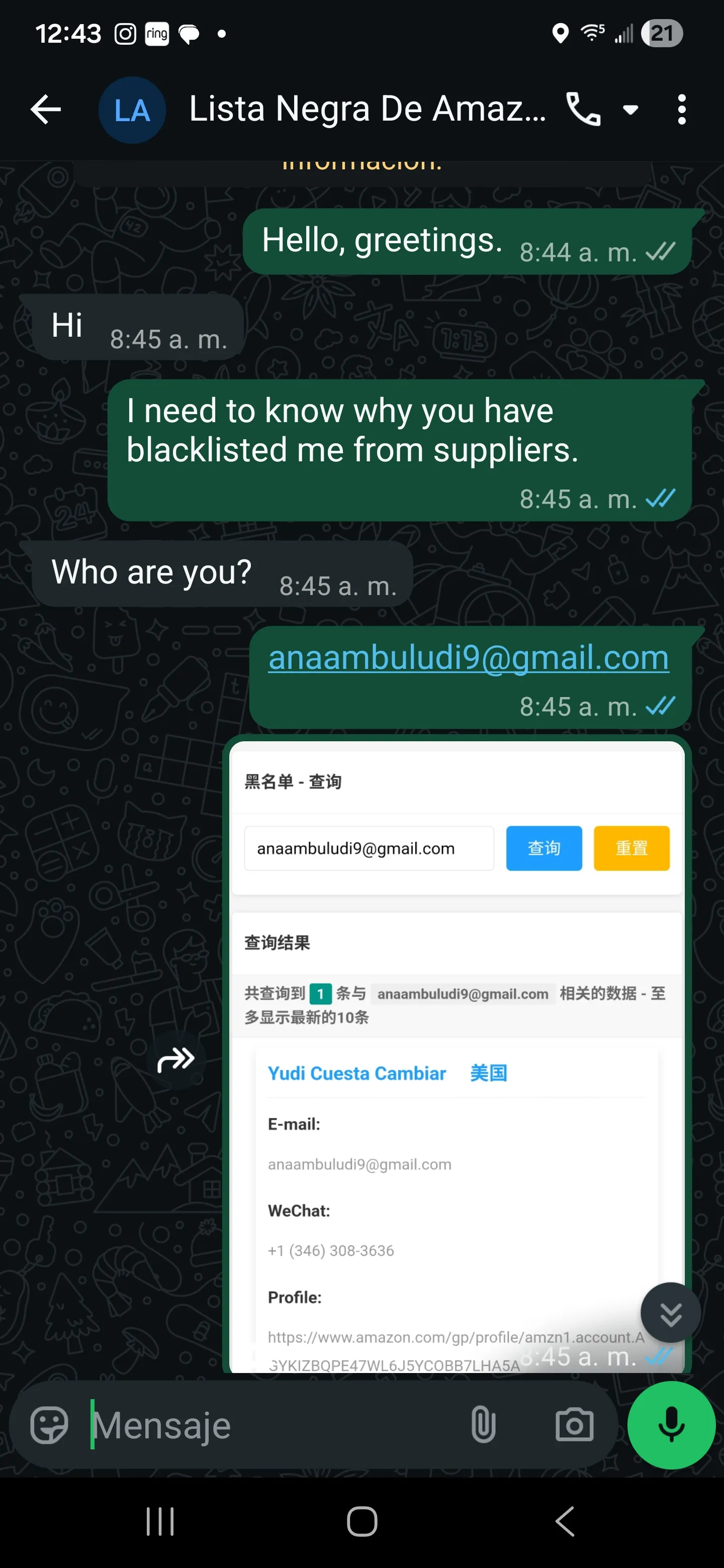Start a voice call
This screenshot has height=1568, width=724.
pos(583,110)
